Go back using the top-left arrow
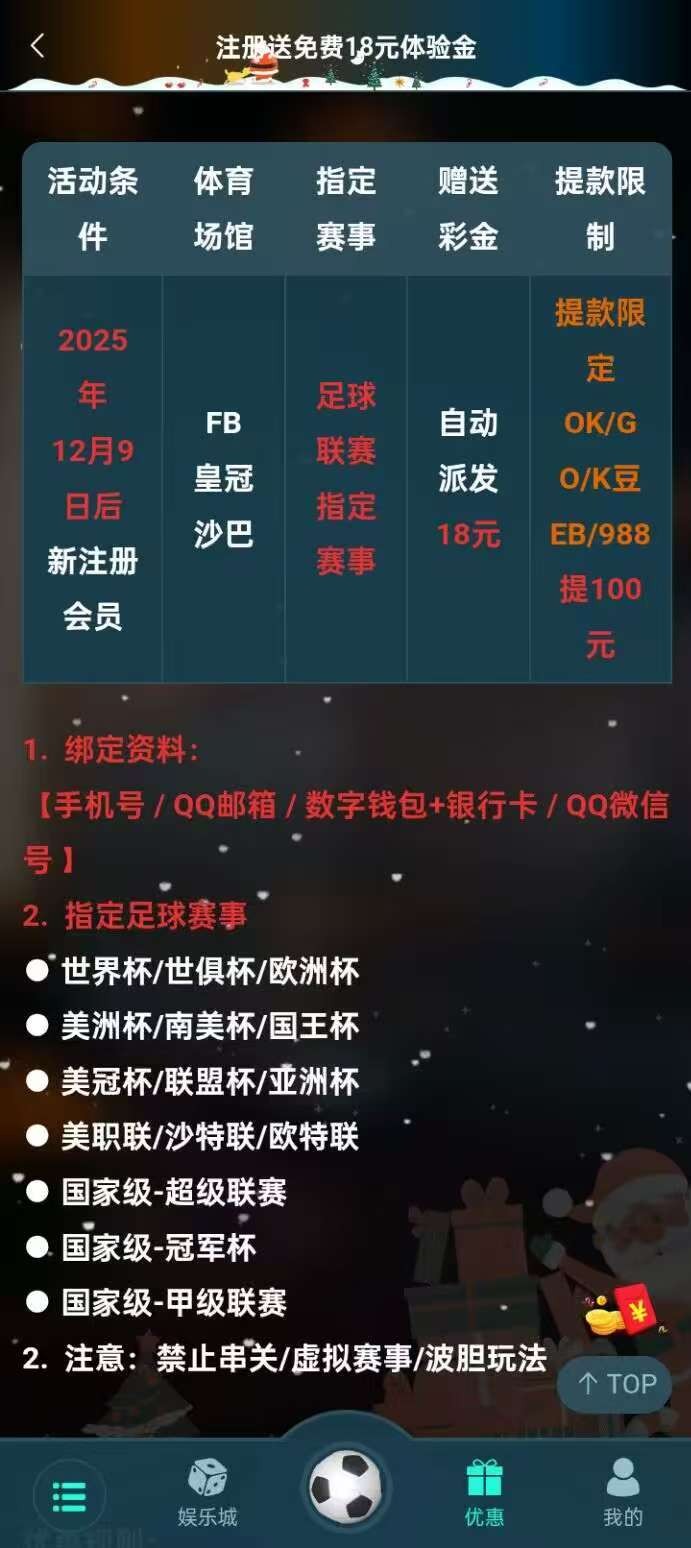The width and height of the screenshot is (691, 1548). pos(38,46)
